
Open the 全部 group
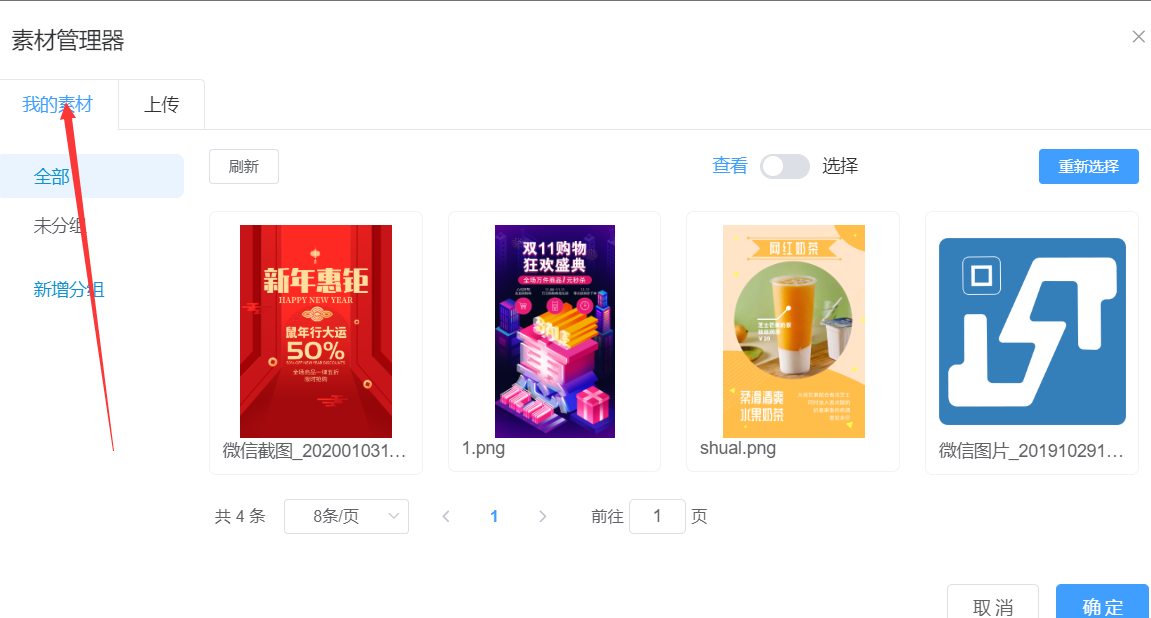pyautogui.click(x=52, y=177)
